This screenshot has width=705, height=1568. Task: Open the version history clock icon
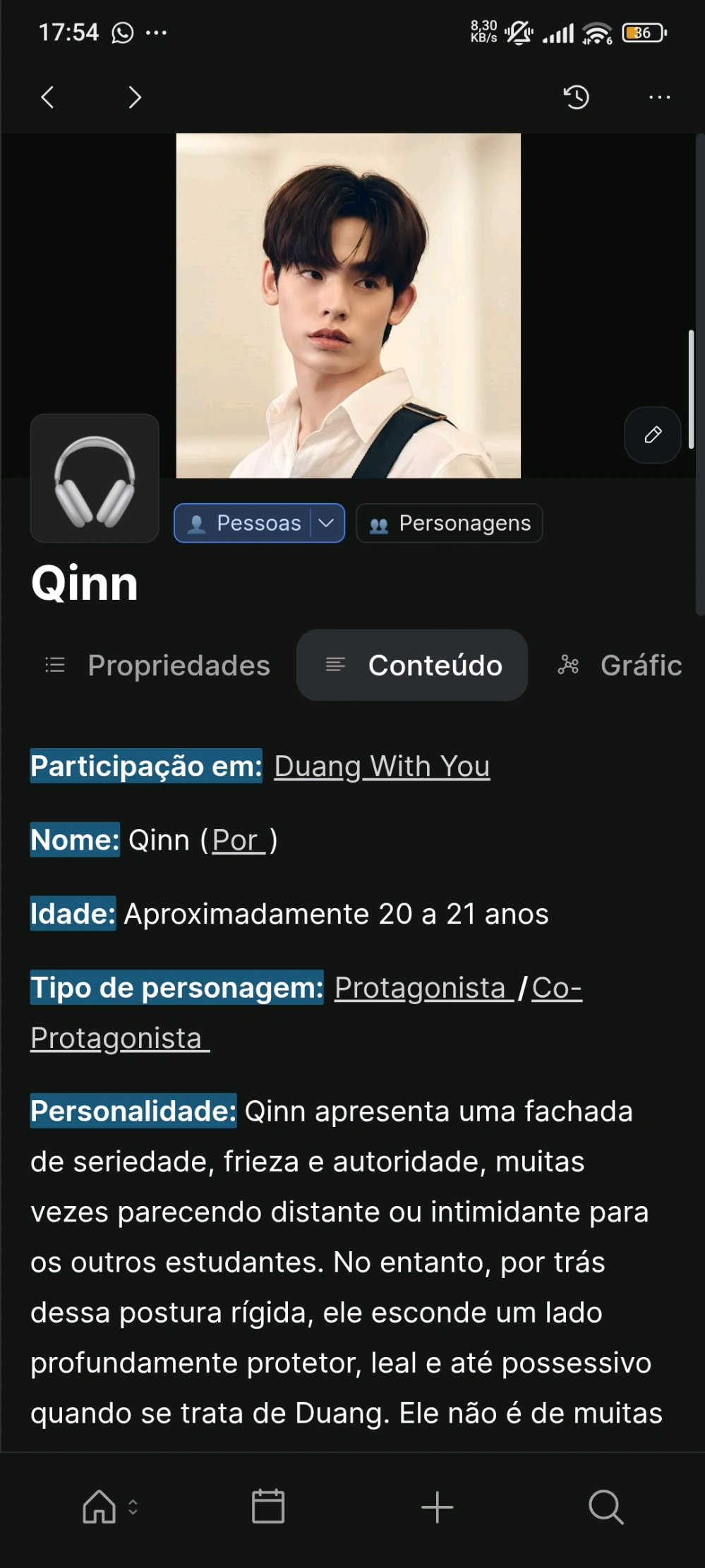(x=577, y=97)
